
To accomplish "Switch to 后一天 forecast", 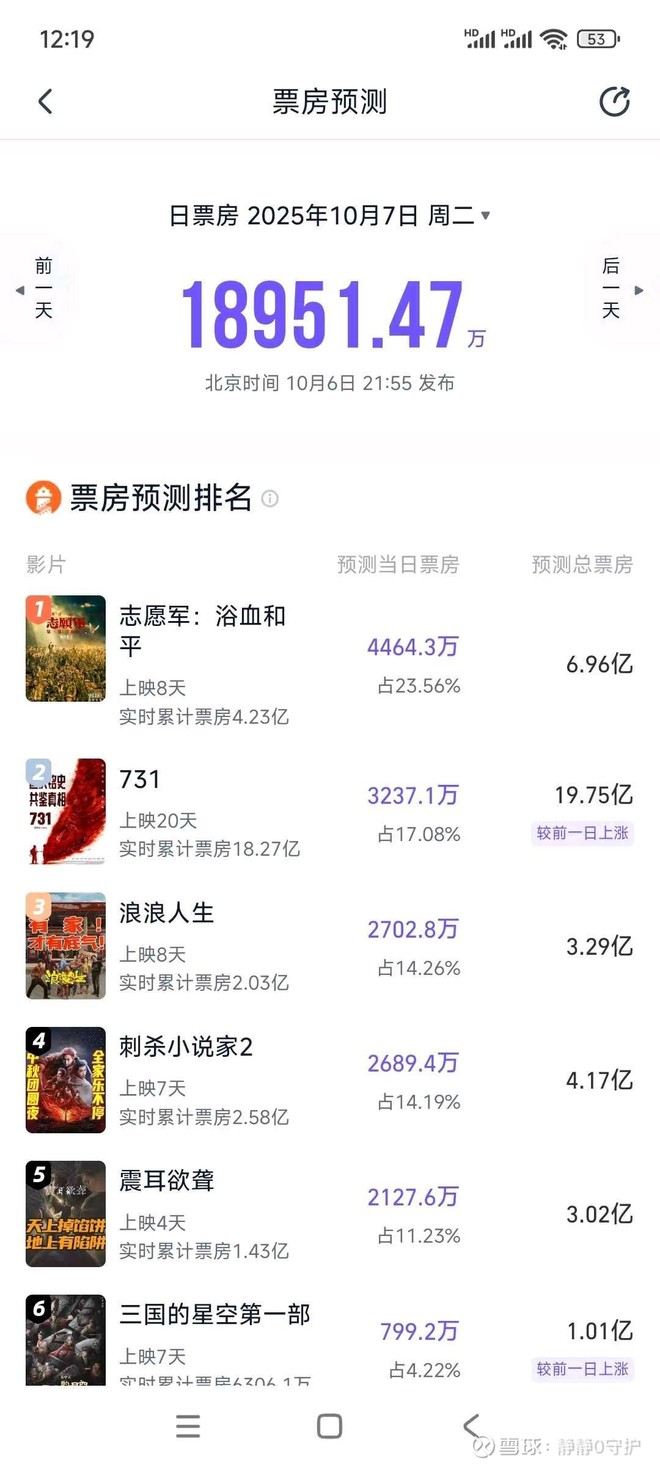I will [617, 289].
